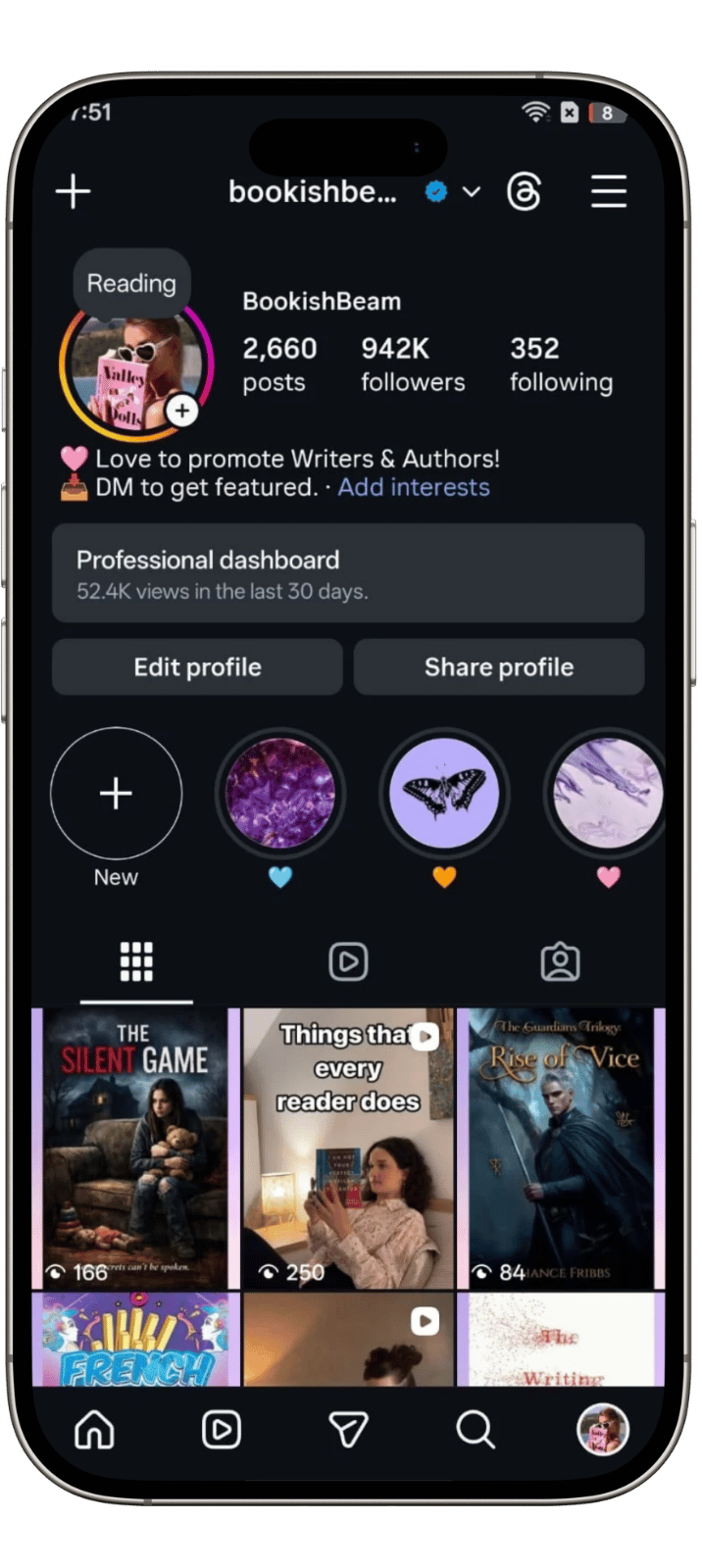Open the Things that every reader does reel
The height and width of the screenshot is (1568, 702).
pos(348,1149)
